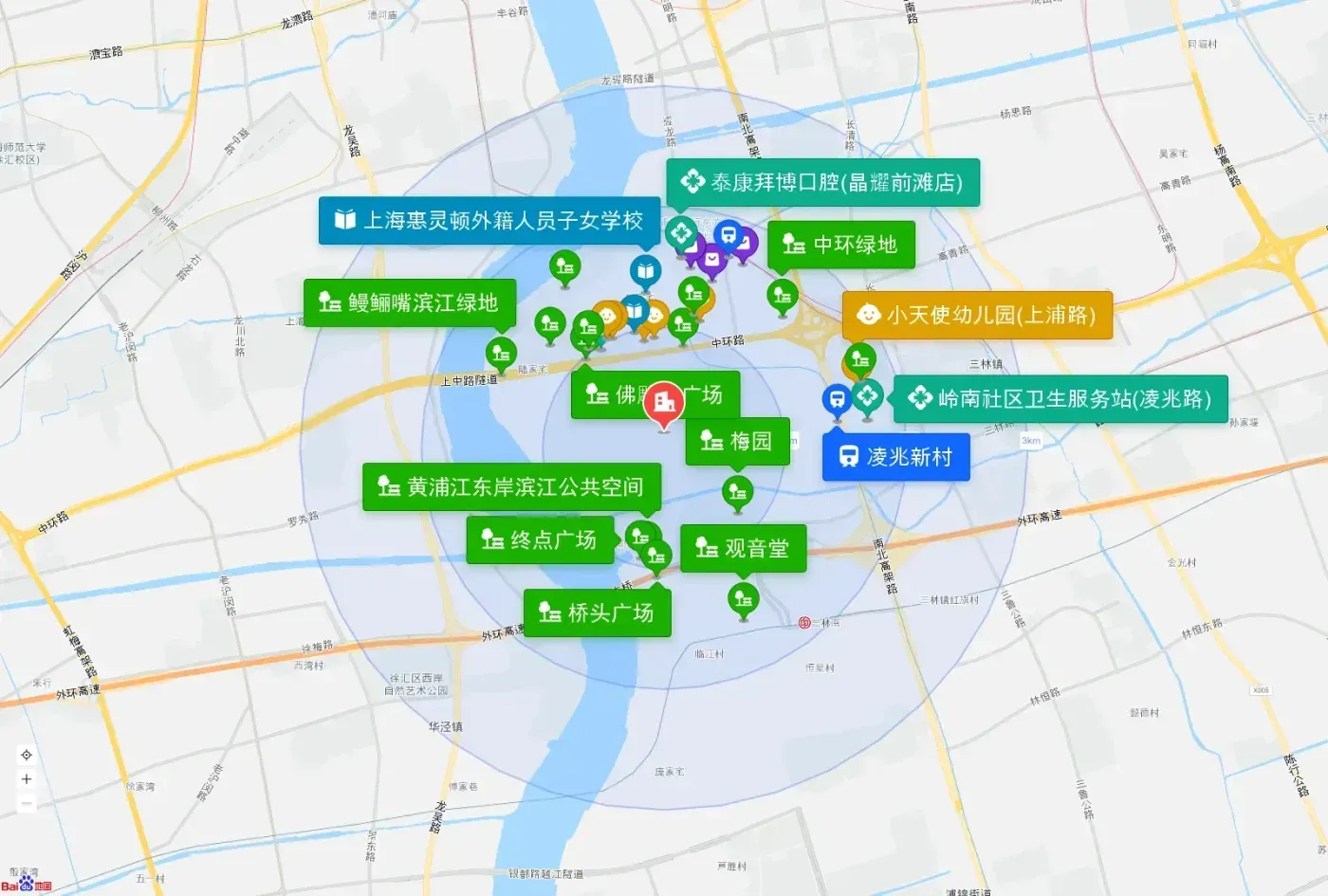Image resolution: width=1328 pixels, height=896 pixels.
Task: Select the 梅园 park marker
Action: 738,441
